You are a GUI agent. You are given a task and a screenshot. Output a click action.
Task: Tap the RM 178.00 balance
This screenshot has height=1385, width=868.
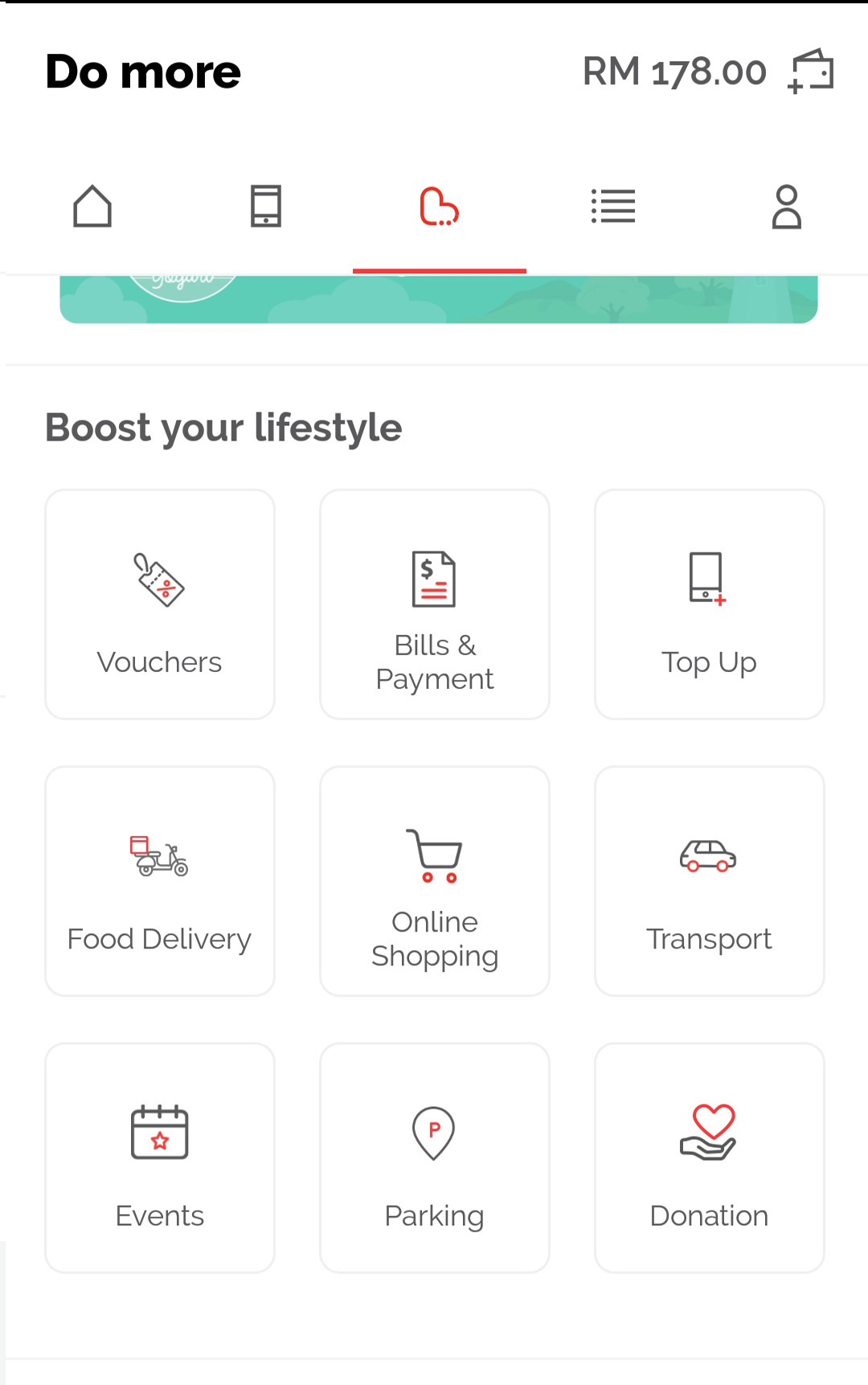click(x=675, y=71)
